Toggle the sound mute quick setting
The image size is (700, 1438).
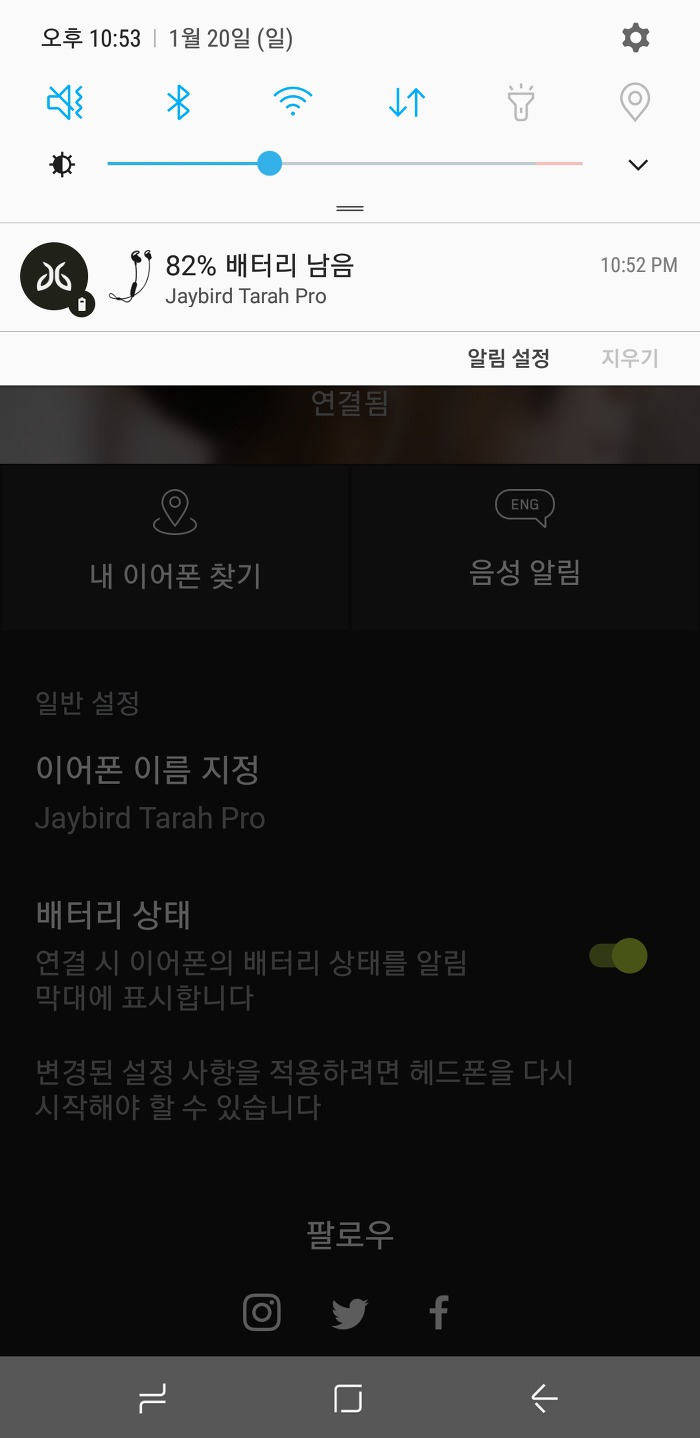[65, 102]
